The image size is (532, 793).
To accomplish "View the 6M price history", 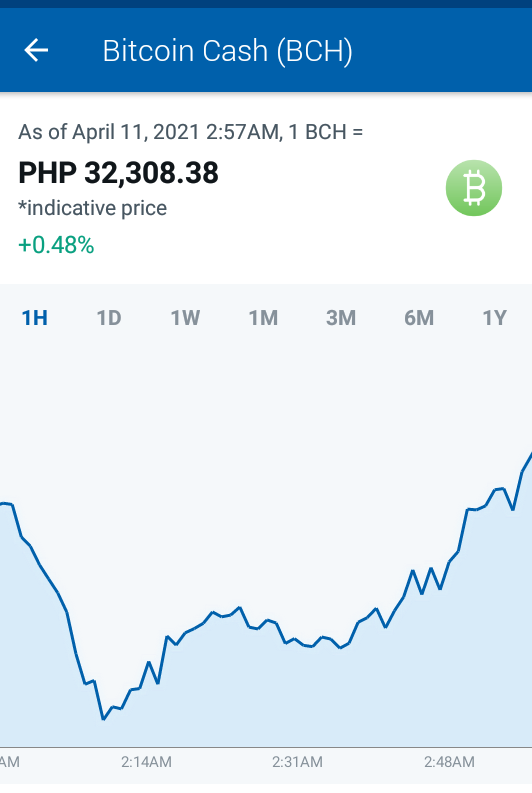I will [419, 318].
